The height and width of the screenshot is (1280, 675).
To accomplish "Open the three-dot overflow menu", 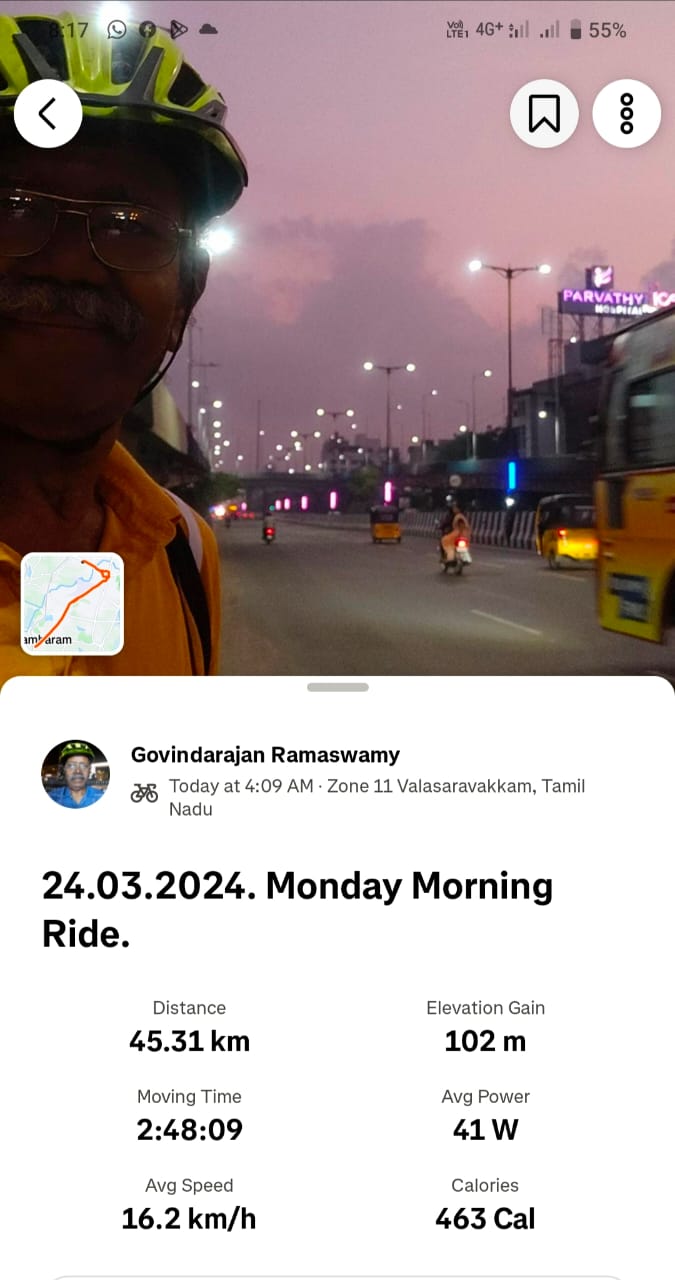I will 627,114.
